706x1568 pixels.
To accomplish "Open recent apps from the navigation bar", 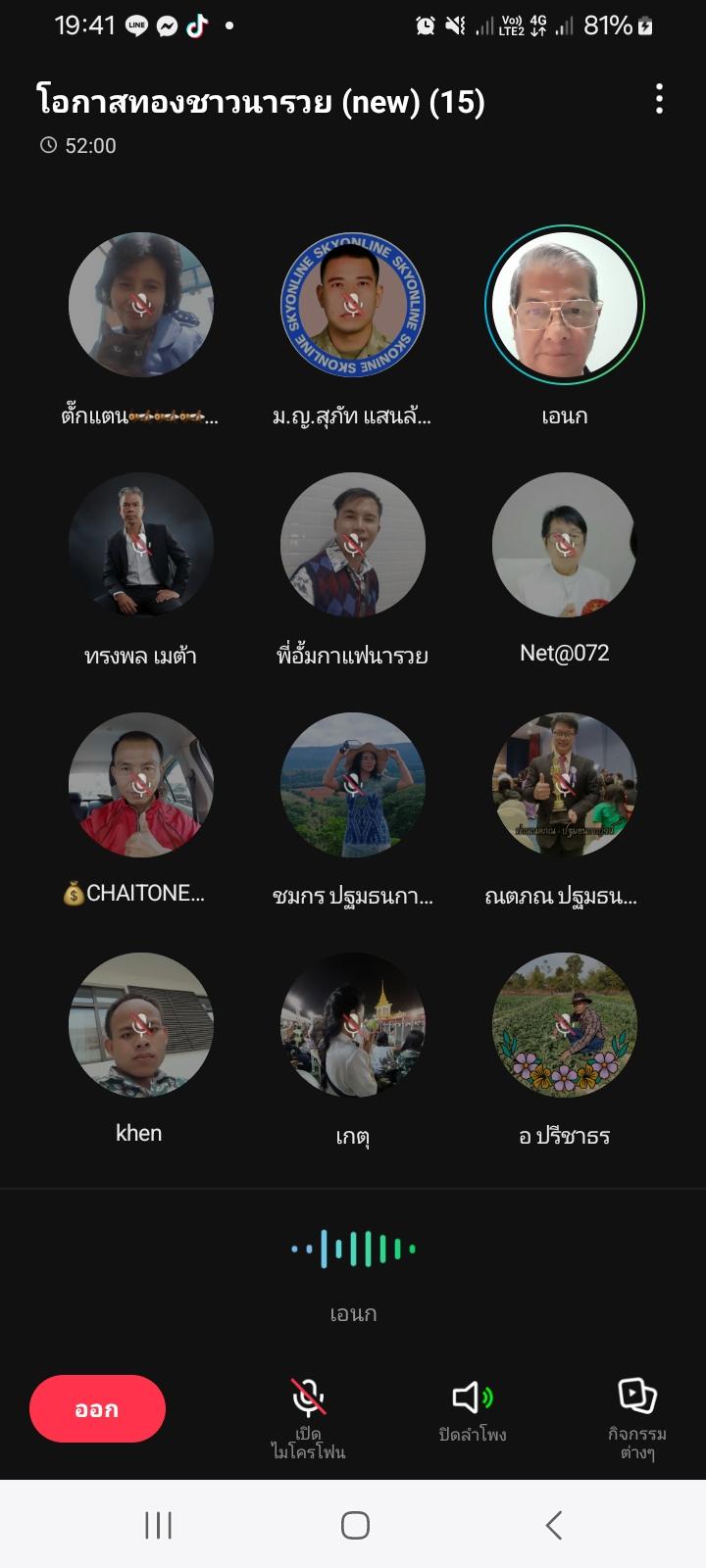I will [x=158, y=1525].
